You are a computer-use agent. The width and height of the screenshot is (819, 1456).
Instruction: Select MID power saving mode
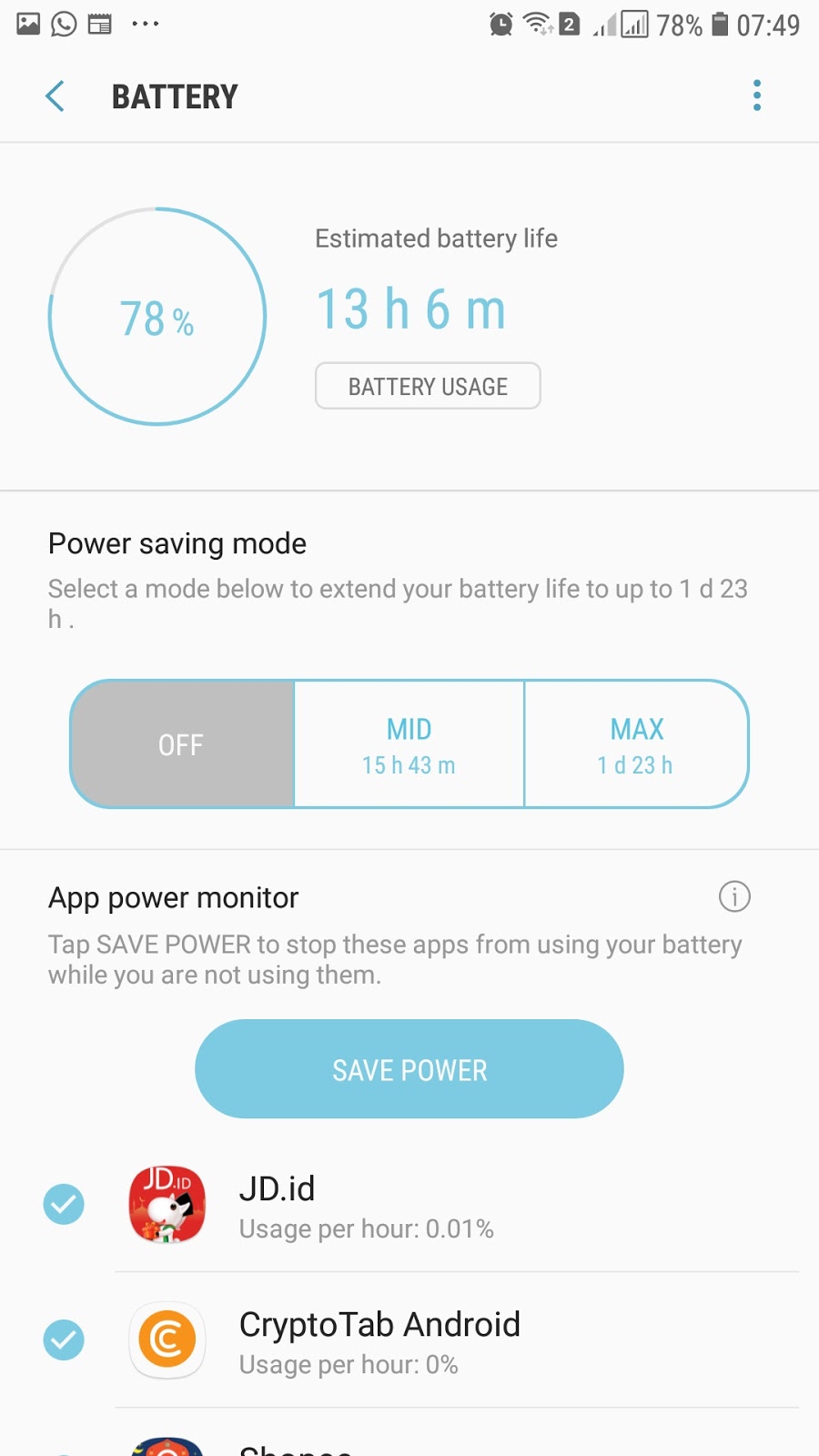[409, 743]
